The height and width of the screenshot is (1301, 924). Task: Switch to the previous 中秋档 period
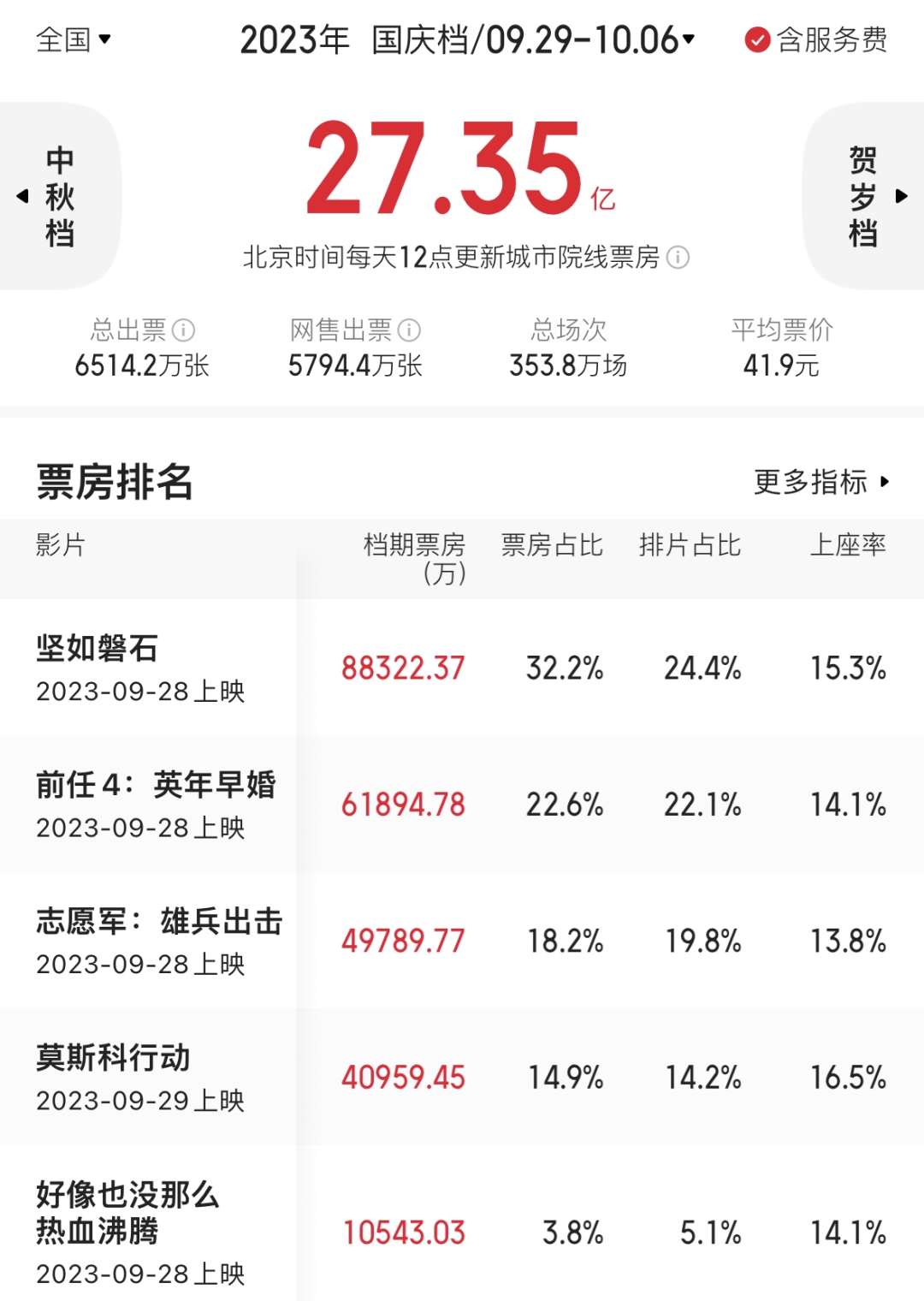(x=58, y=196)
